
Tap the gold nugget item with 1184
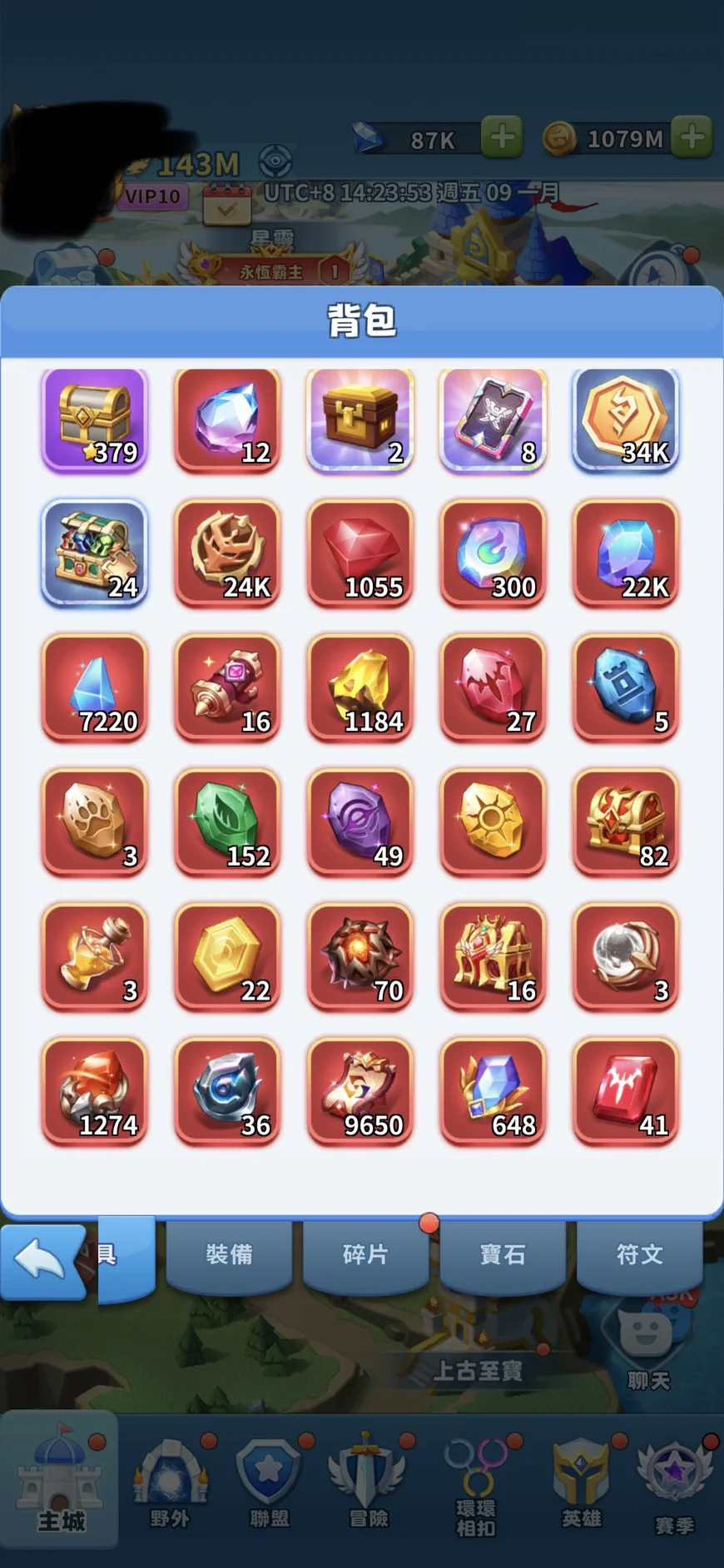360,688
